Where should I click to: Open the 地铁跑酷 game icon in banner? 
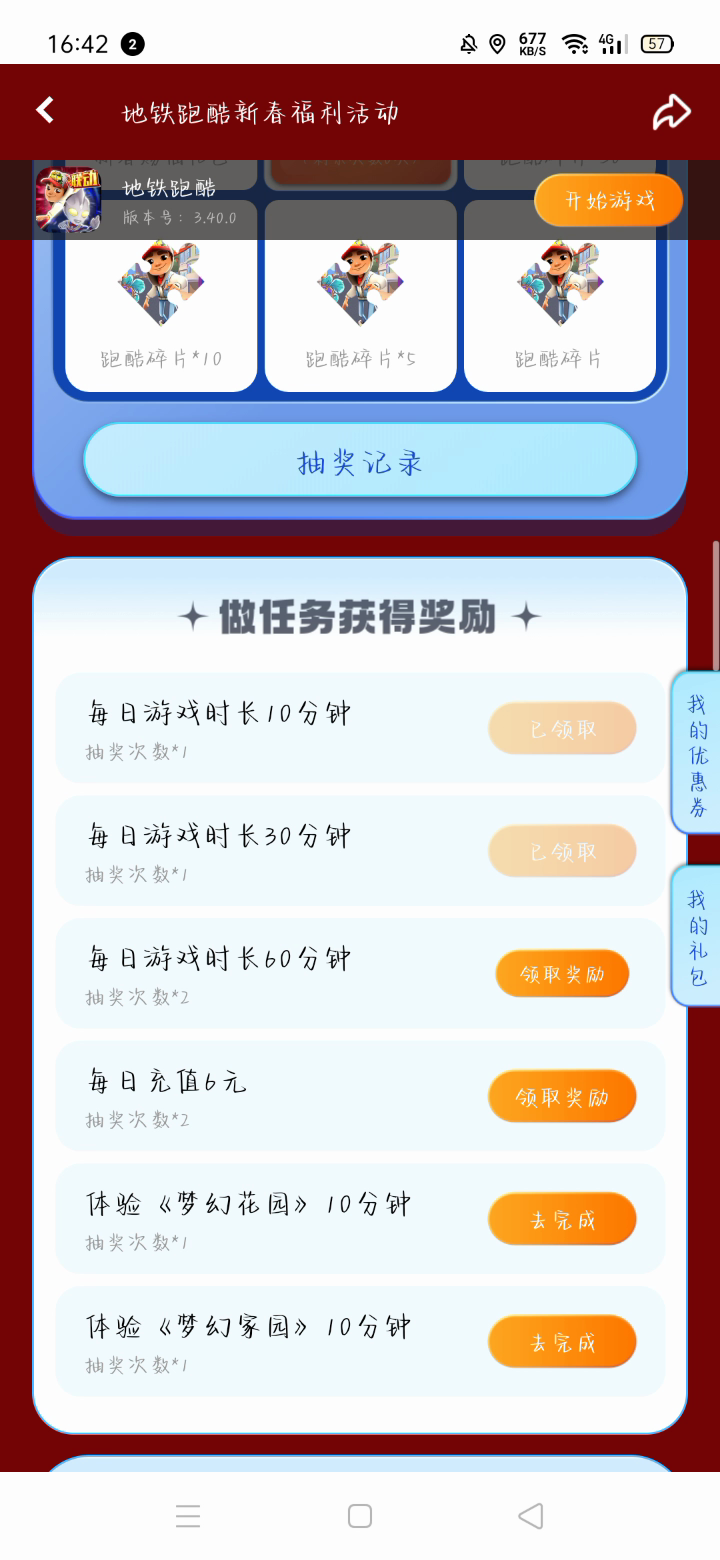pyautogui.click(x=69, y=200)
